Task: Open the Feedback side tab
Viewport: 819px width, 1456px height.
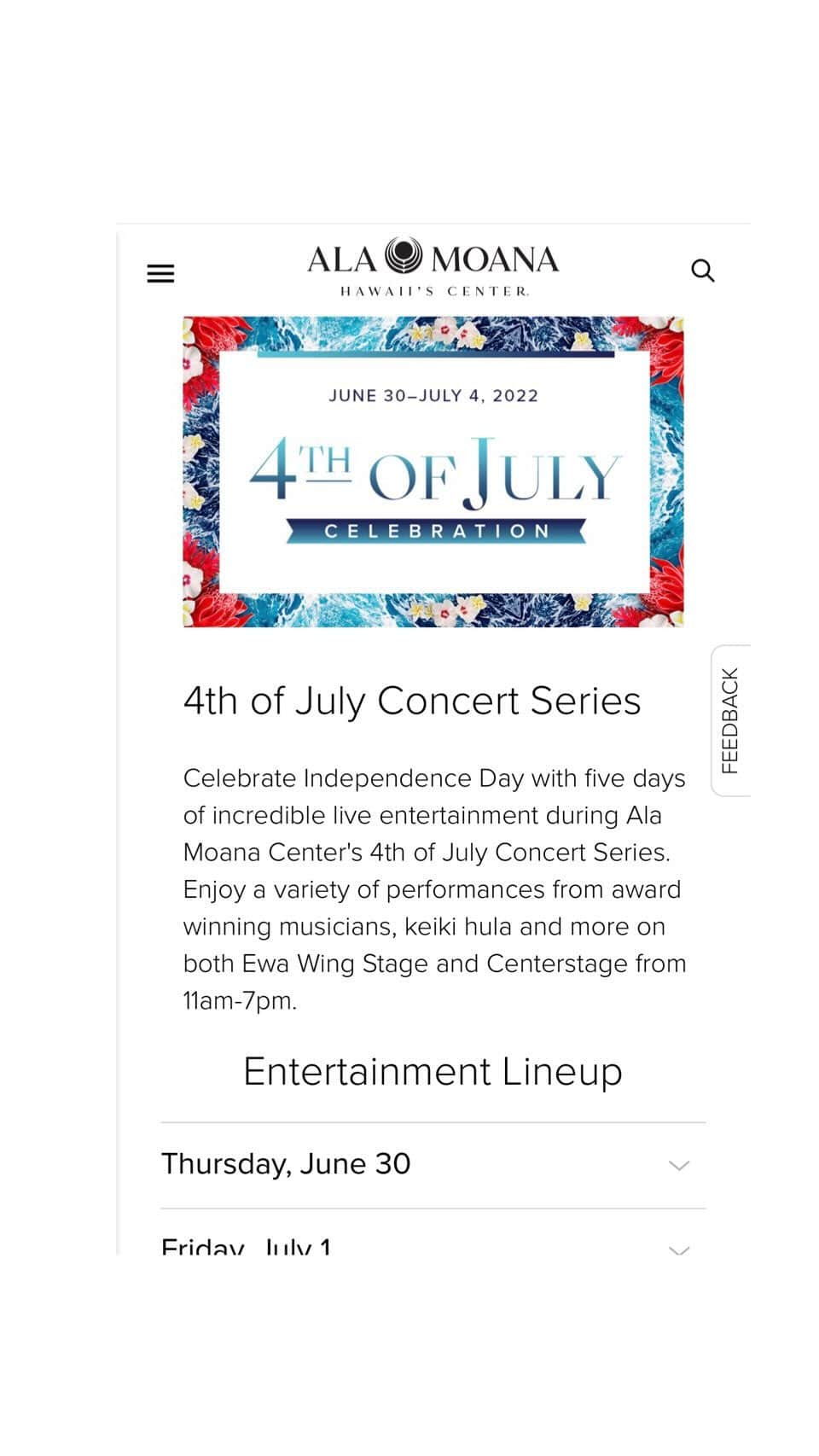Action: [731, 721]
